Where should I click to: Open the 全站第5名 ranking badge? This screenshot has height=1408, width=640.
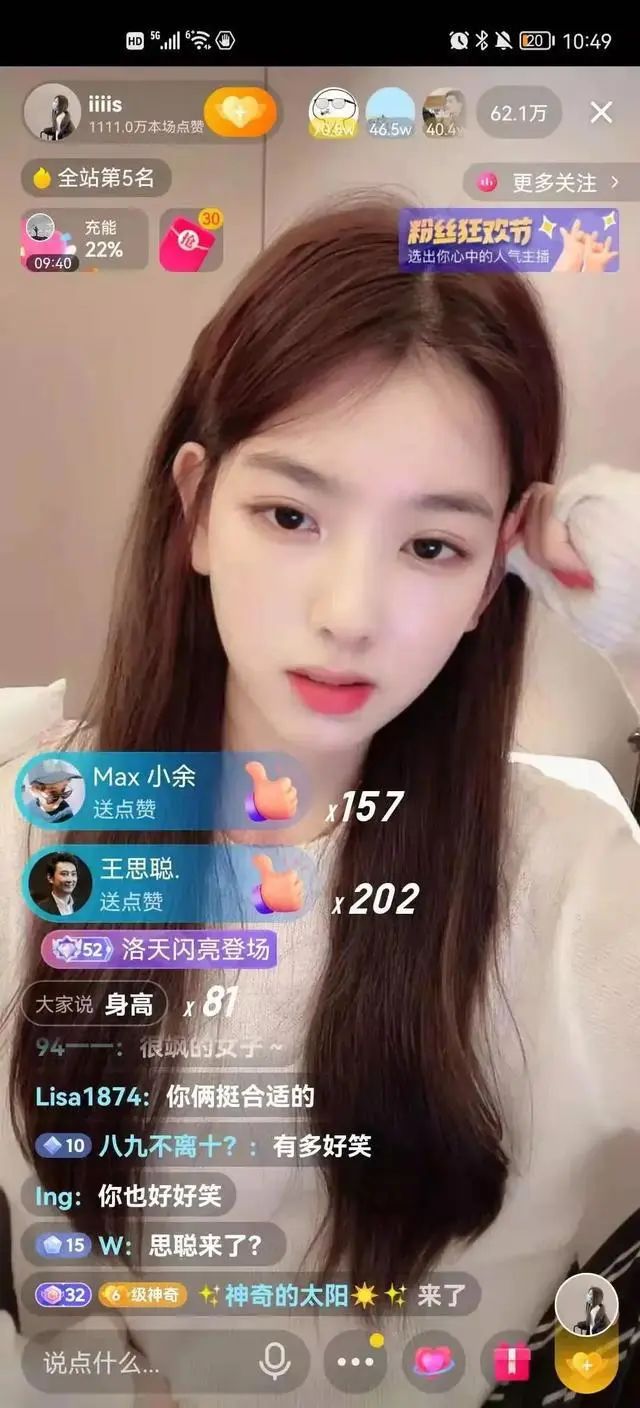click(95, 178)
